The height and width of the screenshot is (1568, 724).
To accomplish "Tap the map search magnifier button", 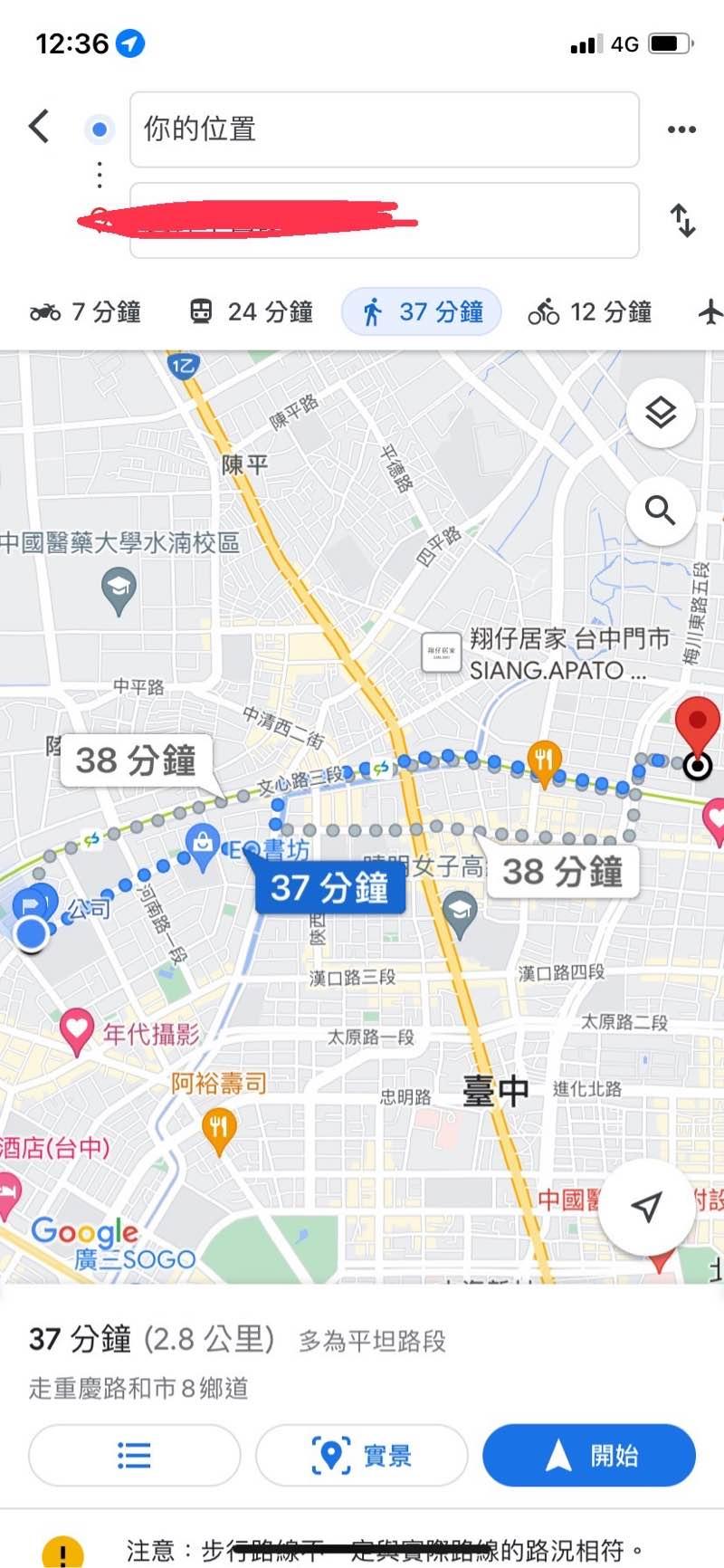I will coord(661,512).
